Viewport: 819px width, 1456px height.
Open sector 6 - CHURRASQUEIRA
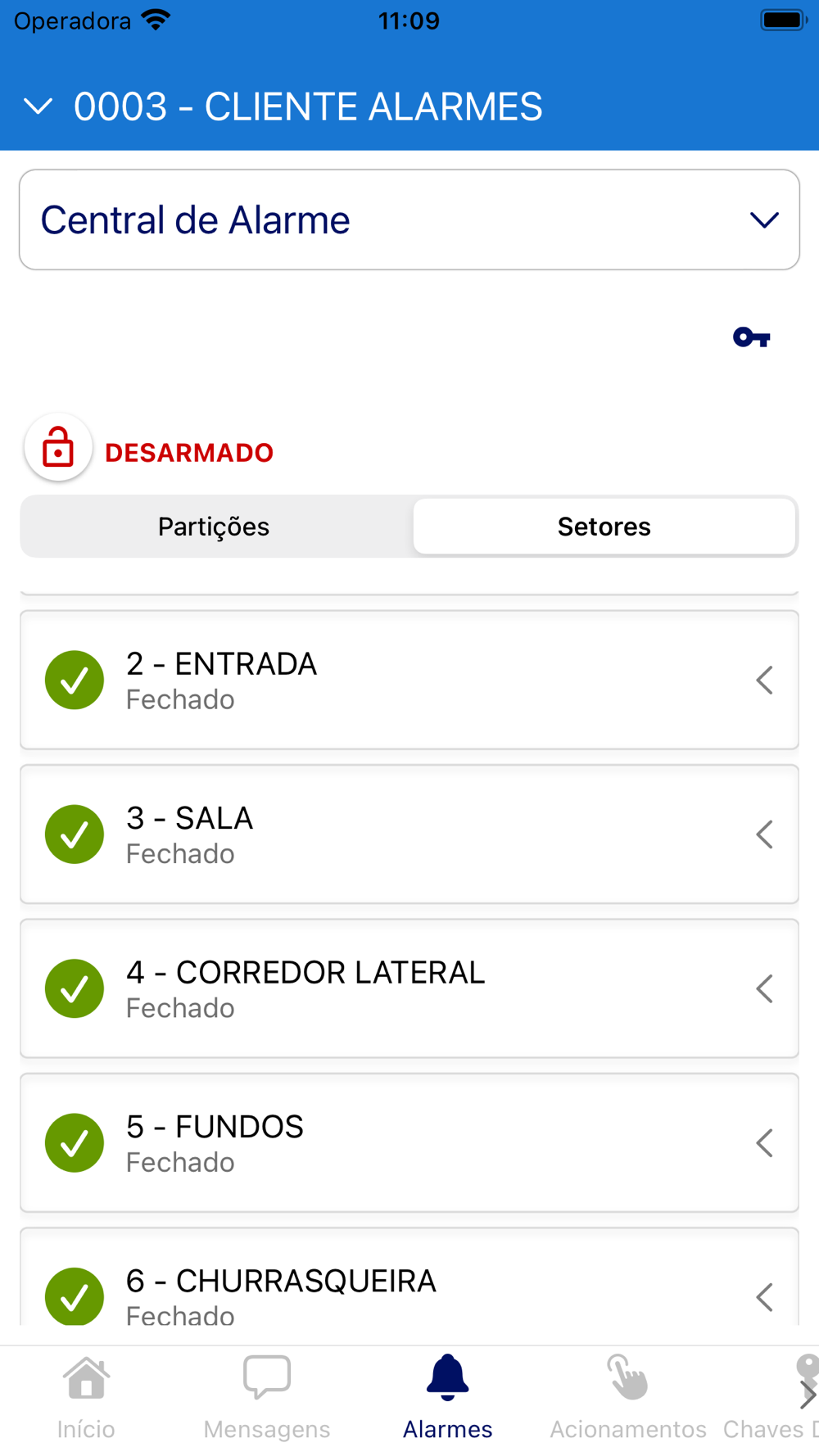[x=409, y=1286]
